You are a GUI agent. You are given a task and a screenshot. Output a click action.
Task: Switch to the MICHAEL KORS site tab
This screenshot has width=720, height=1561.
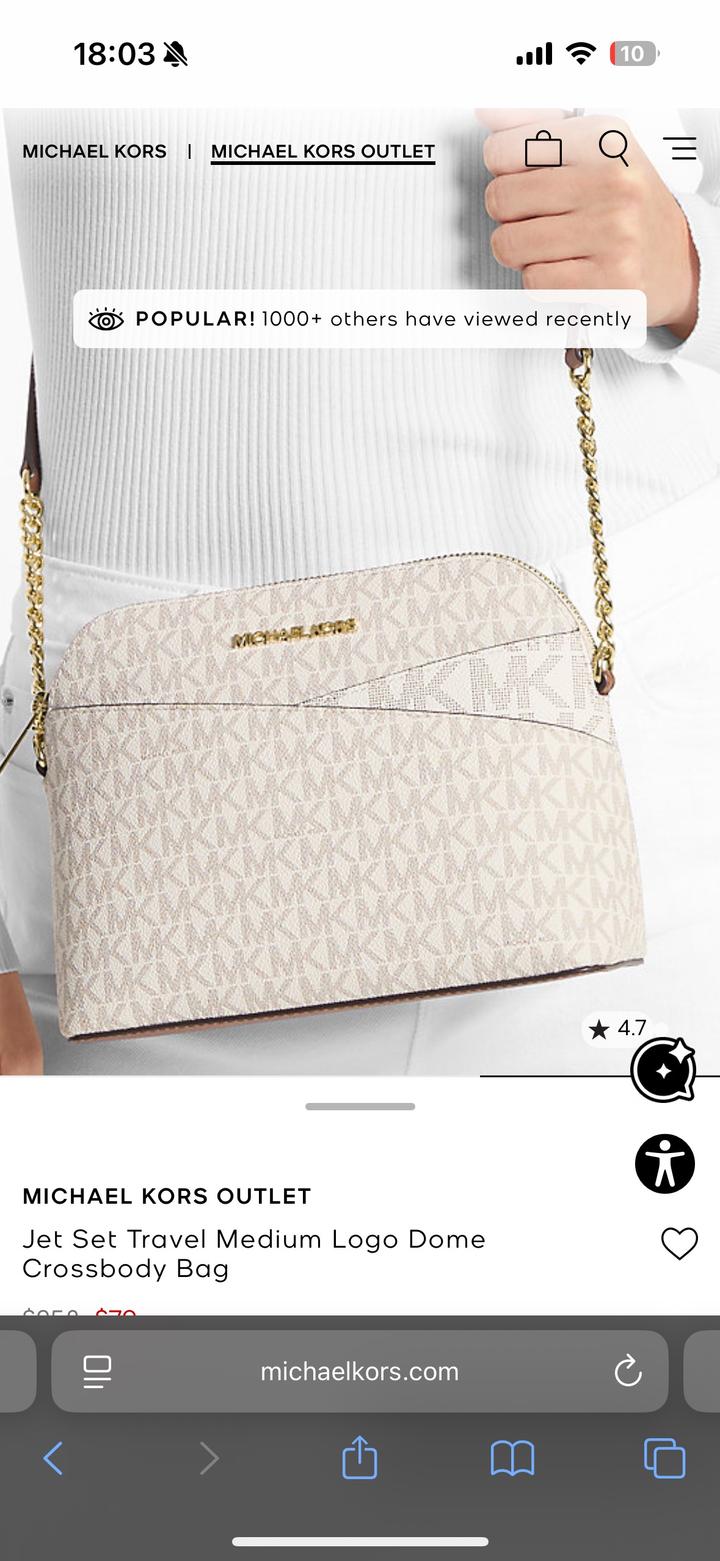pyautogui.click(x=95, y=151)
